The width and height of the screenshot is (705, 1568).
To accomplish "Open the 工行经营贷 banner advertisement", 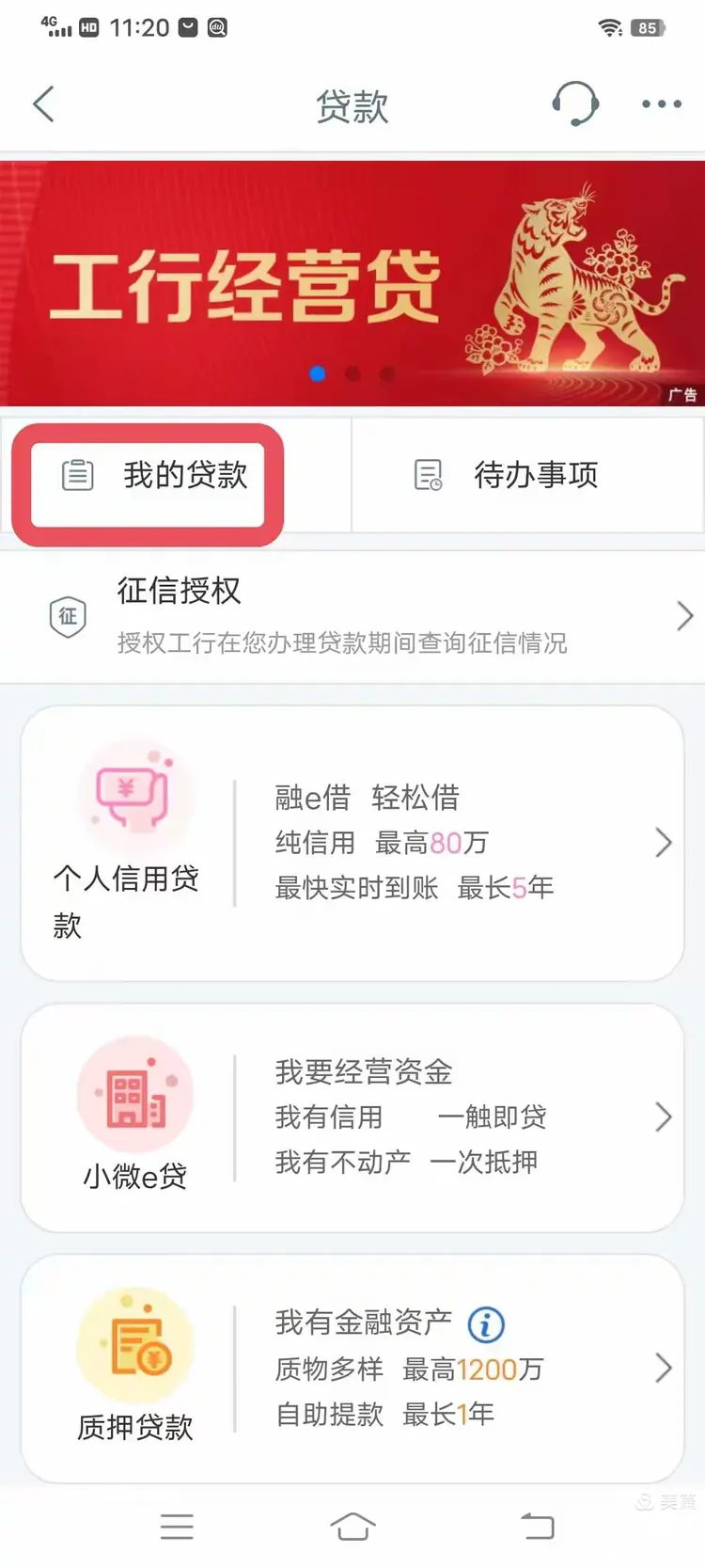I will [352, 277].
